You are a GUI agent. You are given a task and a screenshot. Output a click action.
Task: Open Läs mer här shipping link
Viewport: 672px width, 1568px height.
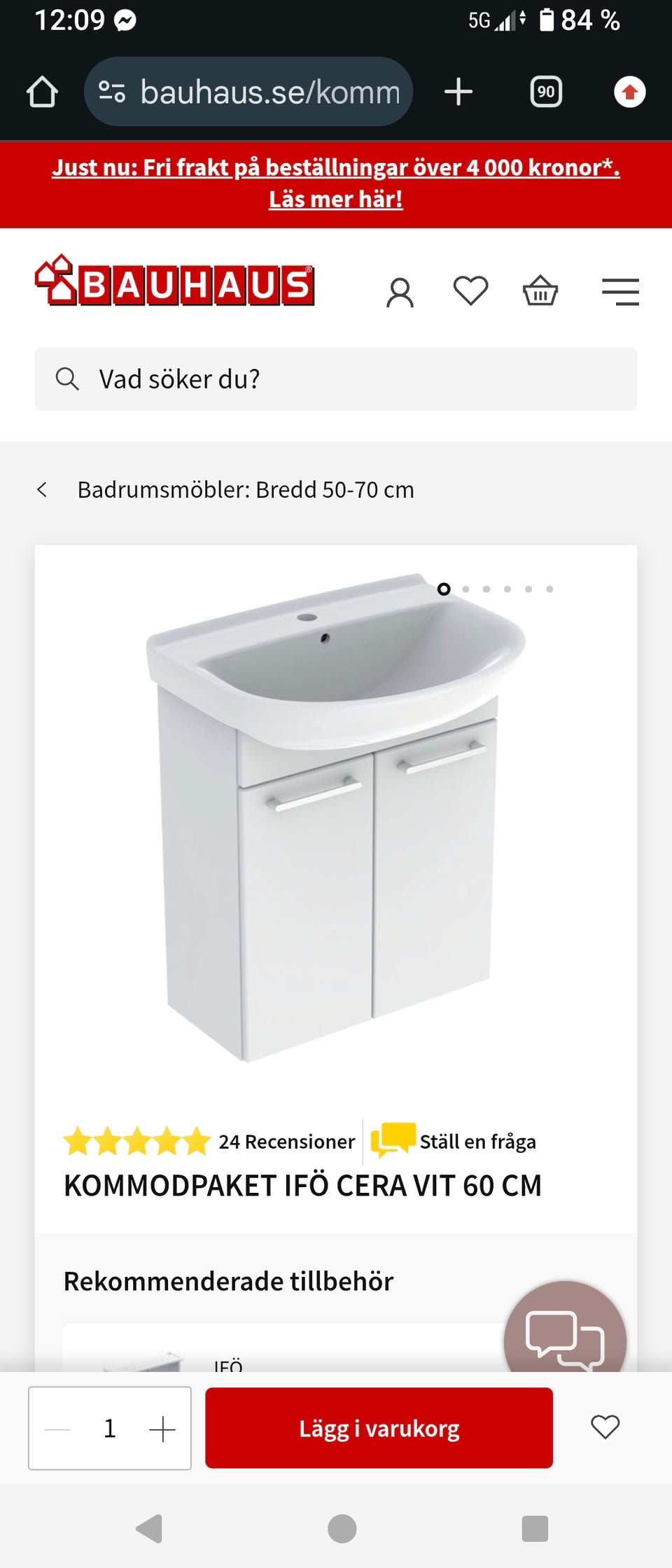click(335, 199)
